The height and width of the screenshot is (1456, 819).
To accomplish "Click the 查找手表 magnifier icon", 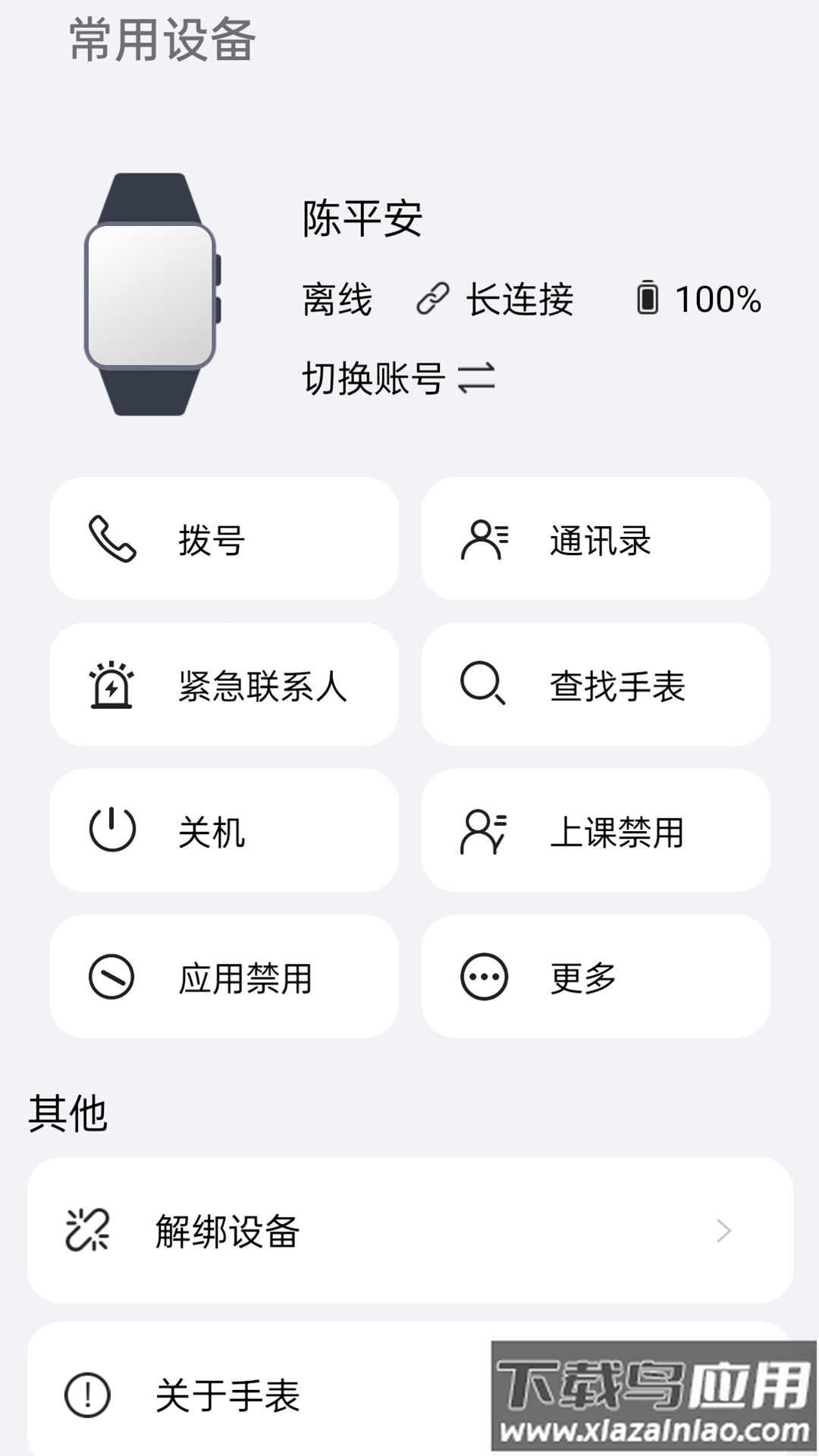I will pyautogui.click(x=485, y=684).
